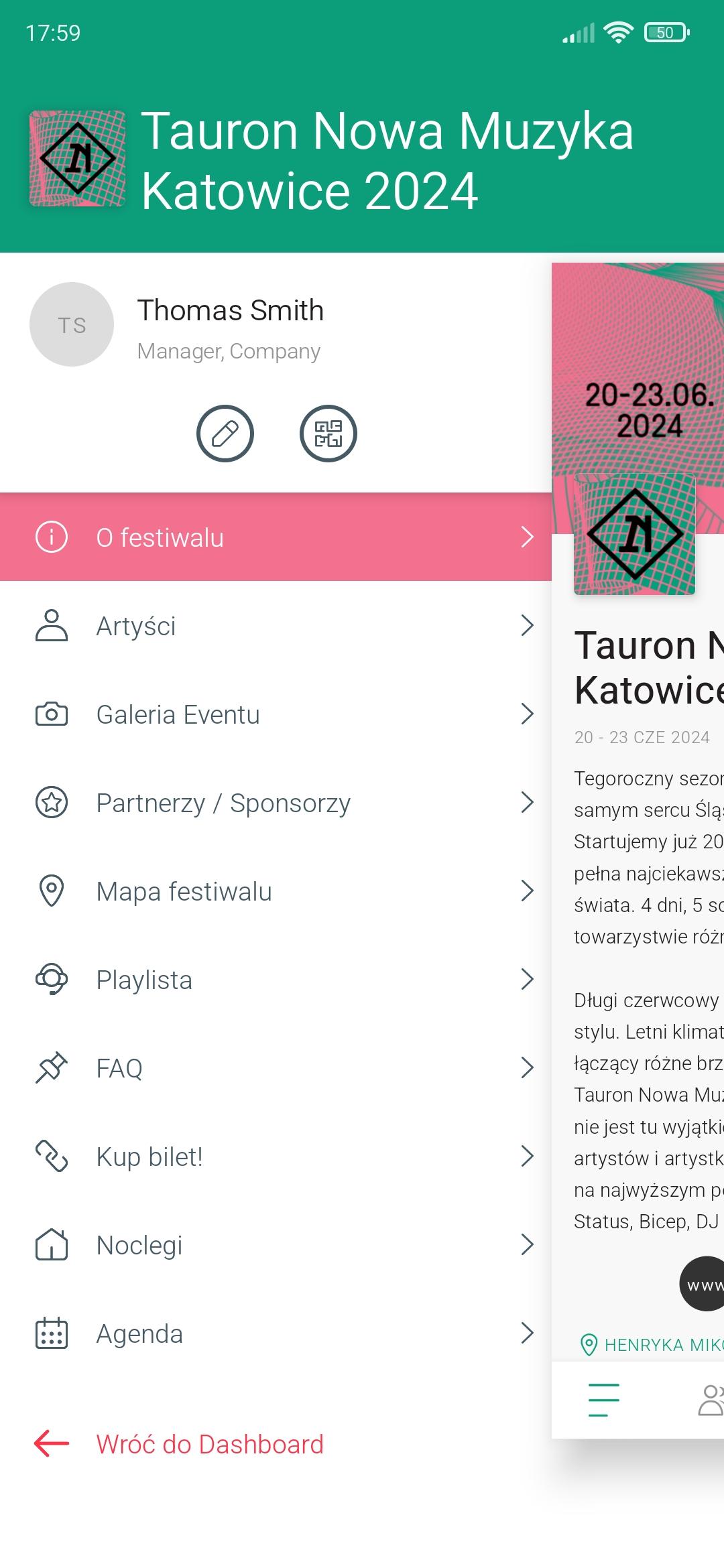Open the HENRYKA MIK location link
The width and height of the screenshot is (724, 1568).
(651, 1345)
